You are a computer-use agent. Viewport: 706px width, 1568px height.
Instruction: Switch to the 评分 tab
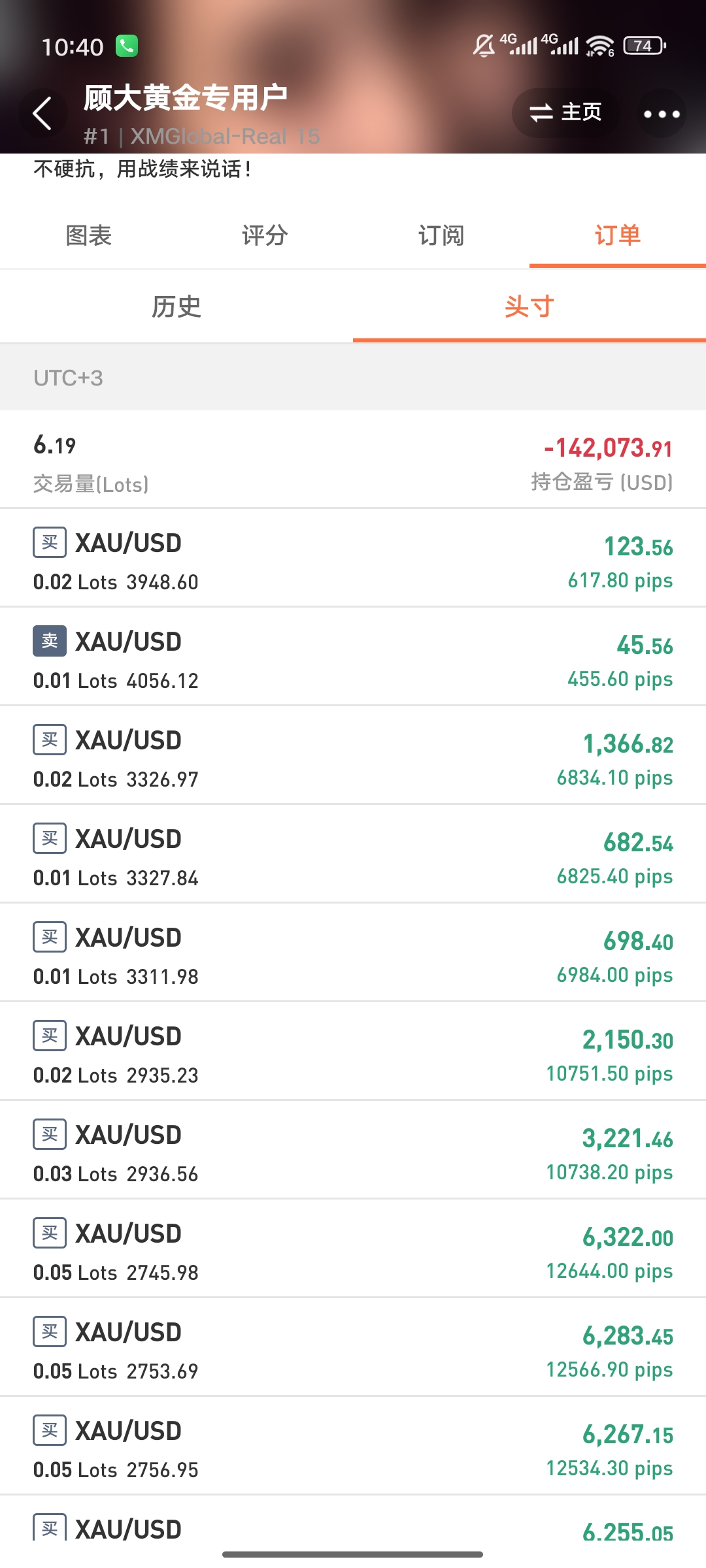(265, 236)
